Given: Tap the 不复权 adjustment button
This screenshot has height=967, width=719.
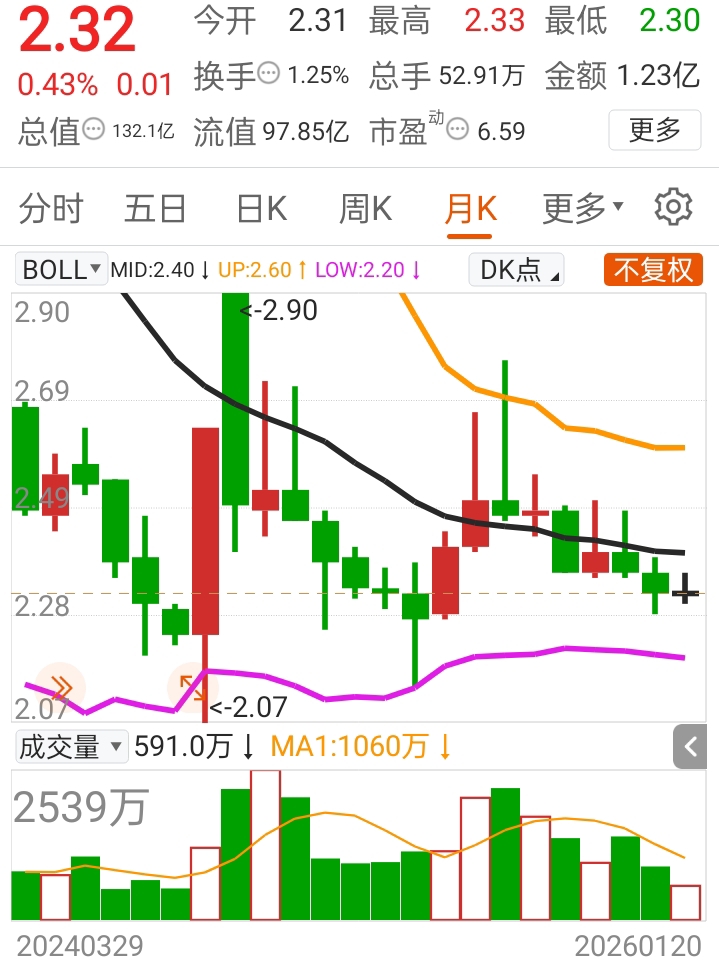Looking at the screenshot, I should coord(653,269).
